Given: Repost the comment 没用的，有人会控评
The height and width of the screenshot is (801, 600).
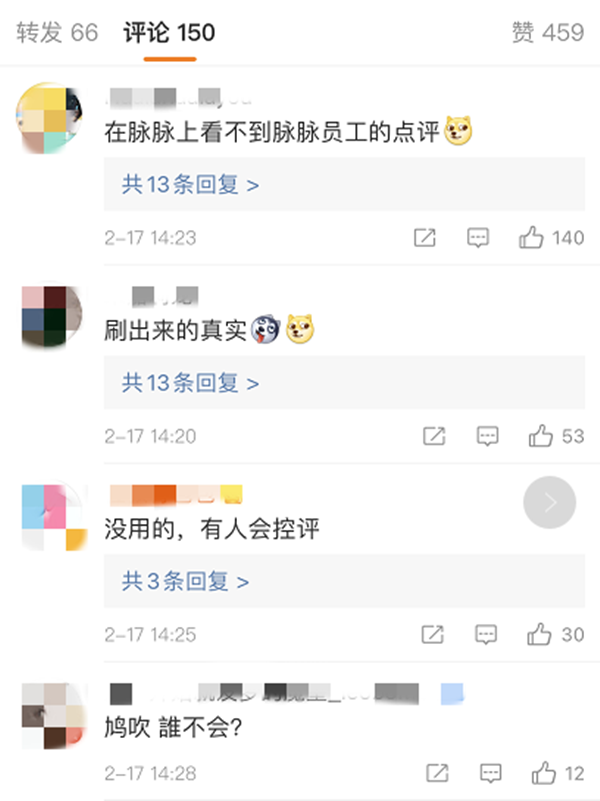Looking at the screenshot, I should [432, 634].
